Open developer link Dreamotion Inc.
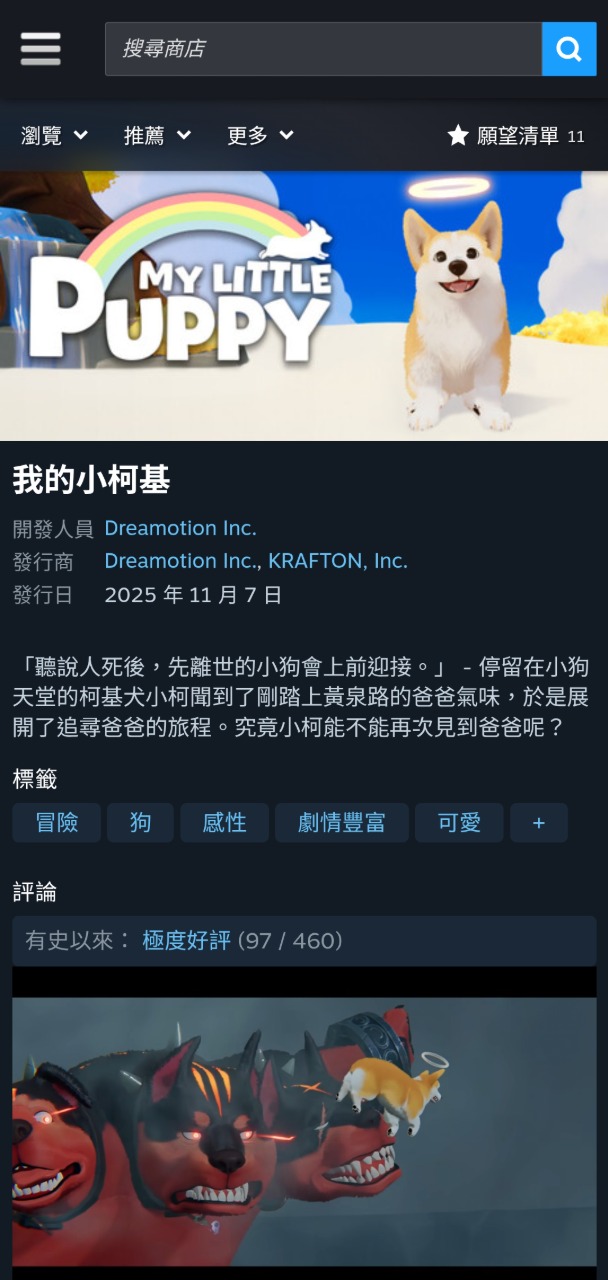 [180, 528]
